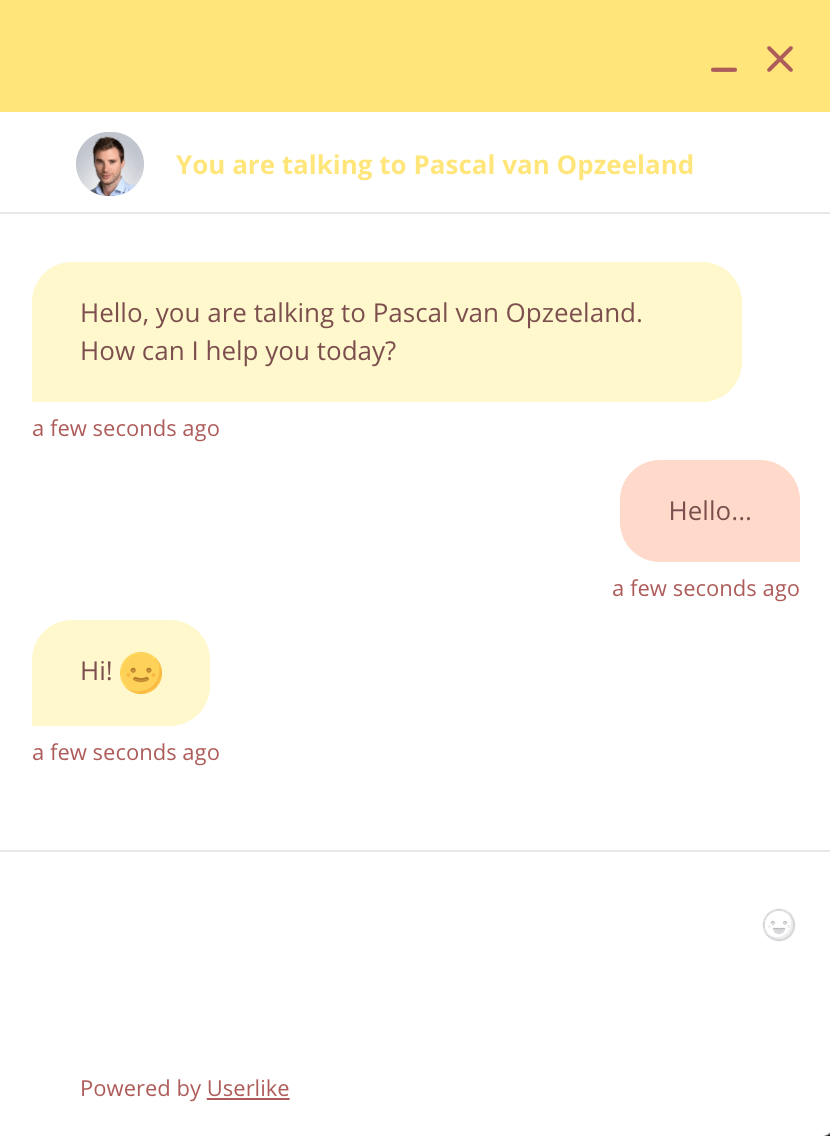
Task: Click the timestamp under the greeting message
Action: tap(126, 428)
